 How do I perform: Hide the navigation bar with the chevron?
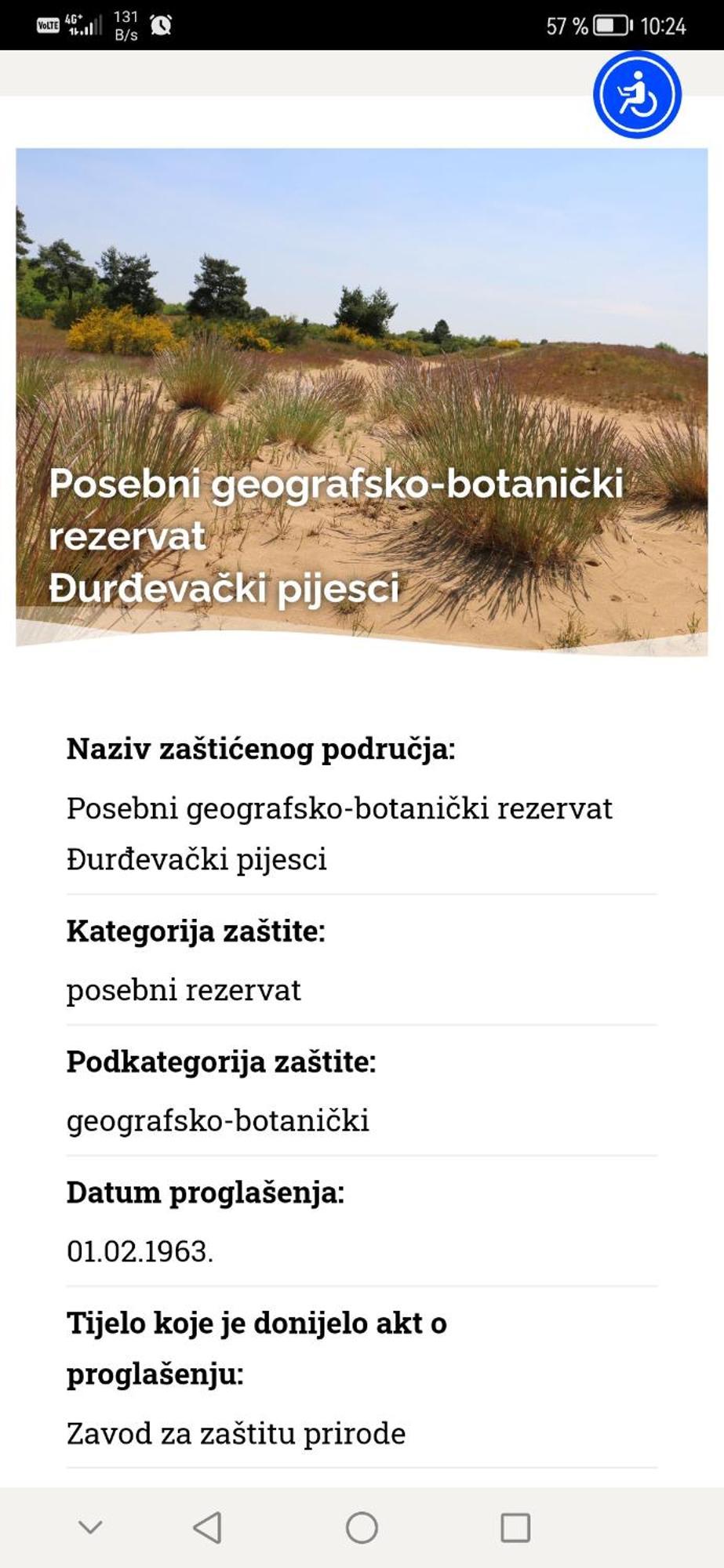(90, 1527)
